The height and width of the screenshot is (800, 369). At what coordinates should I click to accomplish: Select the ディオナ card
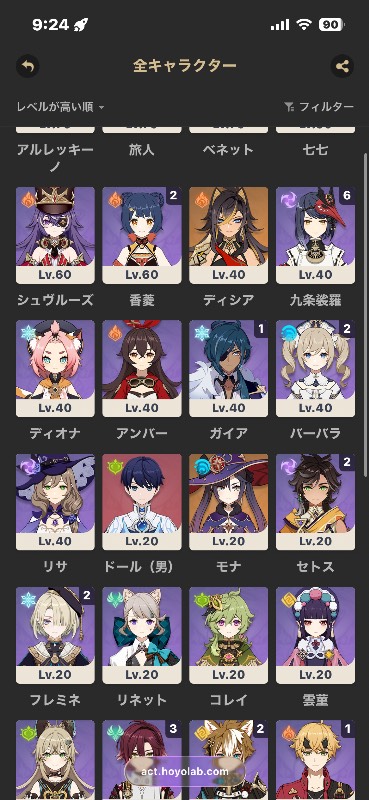[x=55, y=368]
